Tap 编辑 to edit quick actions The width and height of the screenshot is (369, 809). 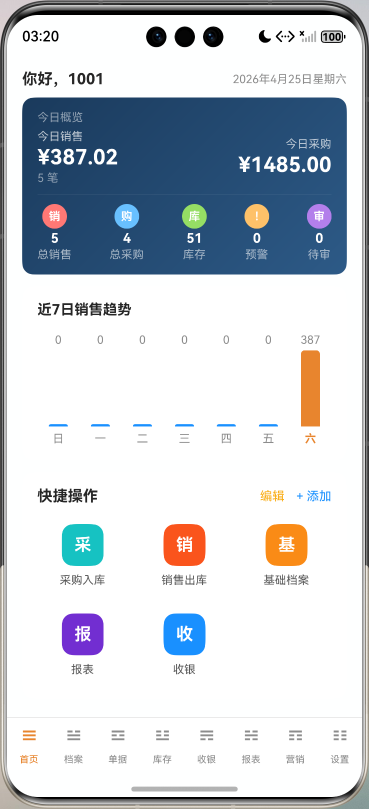272,496
